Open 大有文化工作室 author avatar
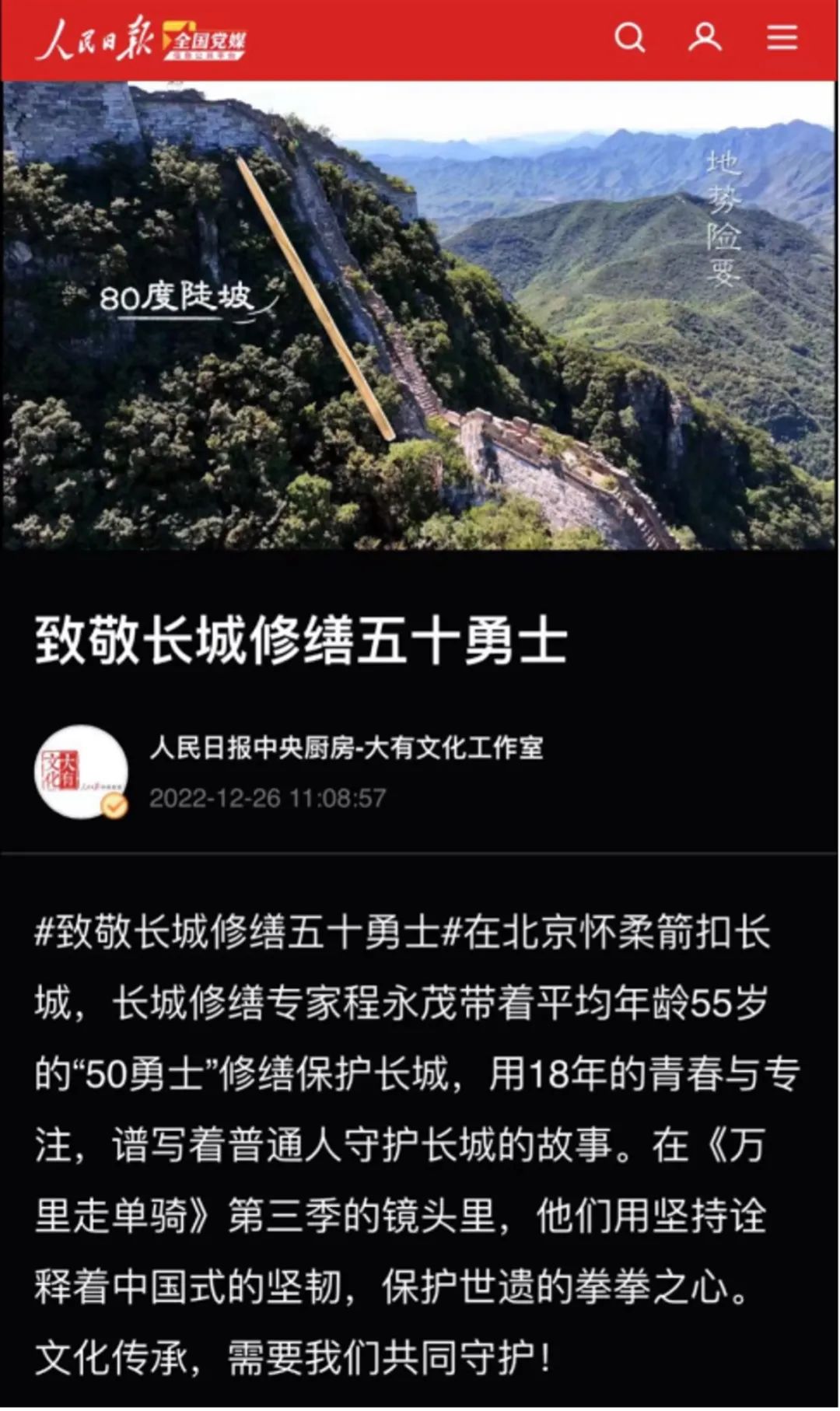 81,772
